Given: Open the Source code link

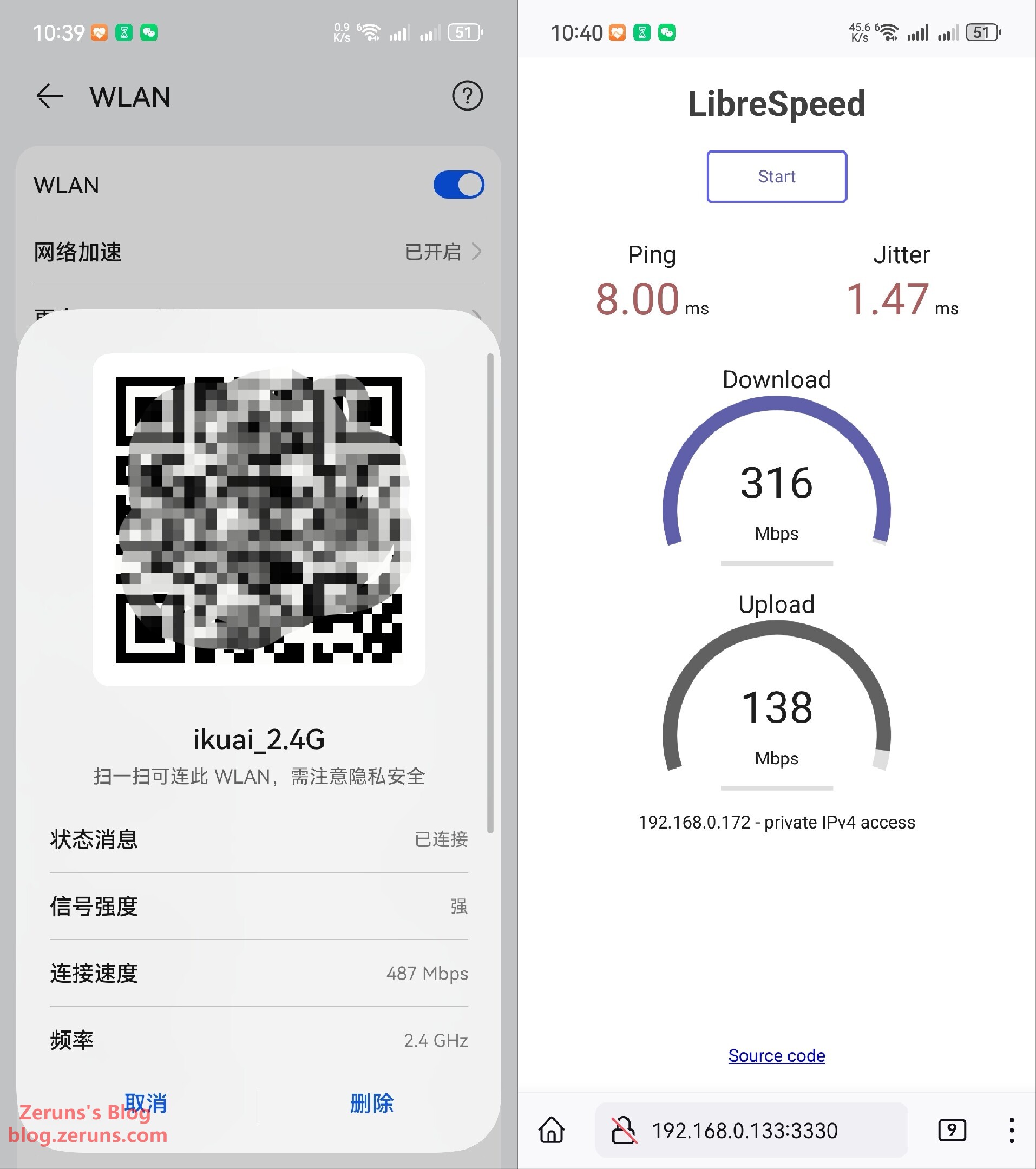Looking at the screenshot, I should [x=776, y=1055].
